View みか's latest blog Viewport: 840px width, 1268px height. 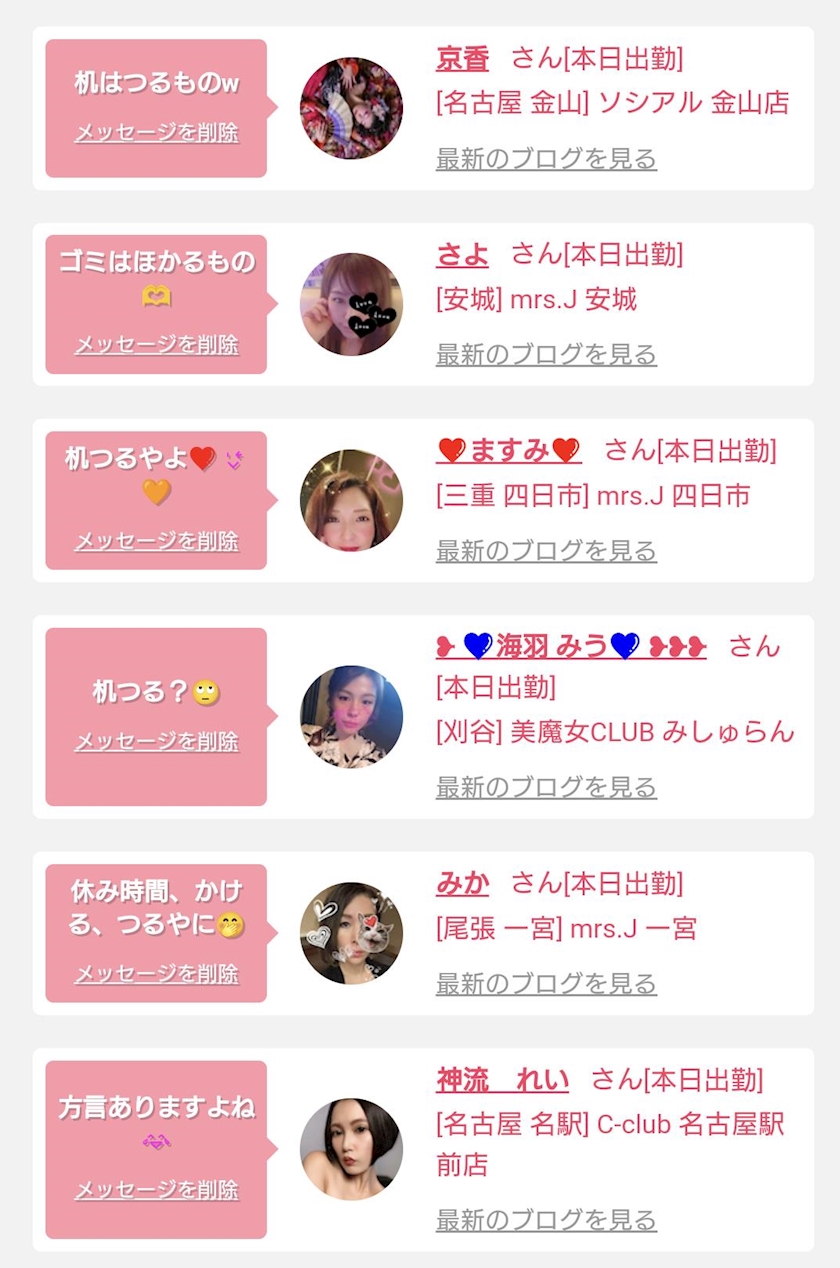coord(546,984)
